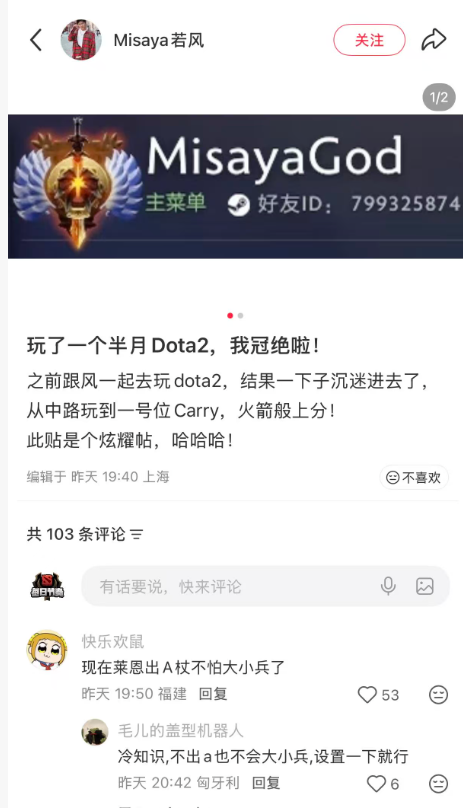This screenshot has width=463, height=808.
Task: Go back using the top-left arrow
Action: (x=36, y=40)
